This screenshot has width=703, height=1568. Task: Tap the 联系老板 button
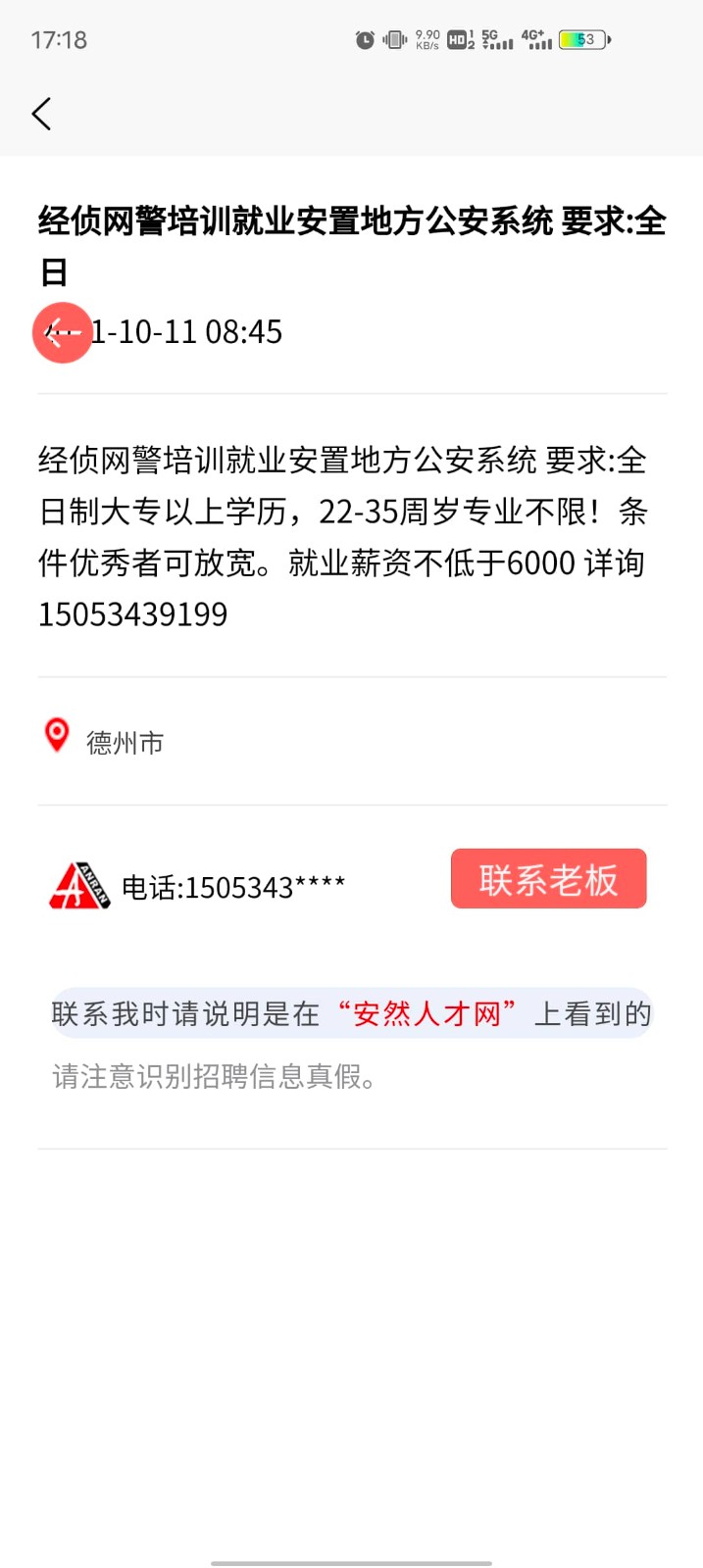click(x=548, y=879)
